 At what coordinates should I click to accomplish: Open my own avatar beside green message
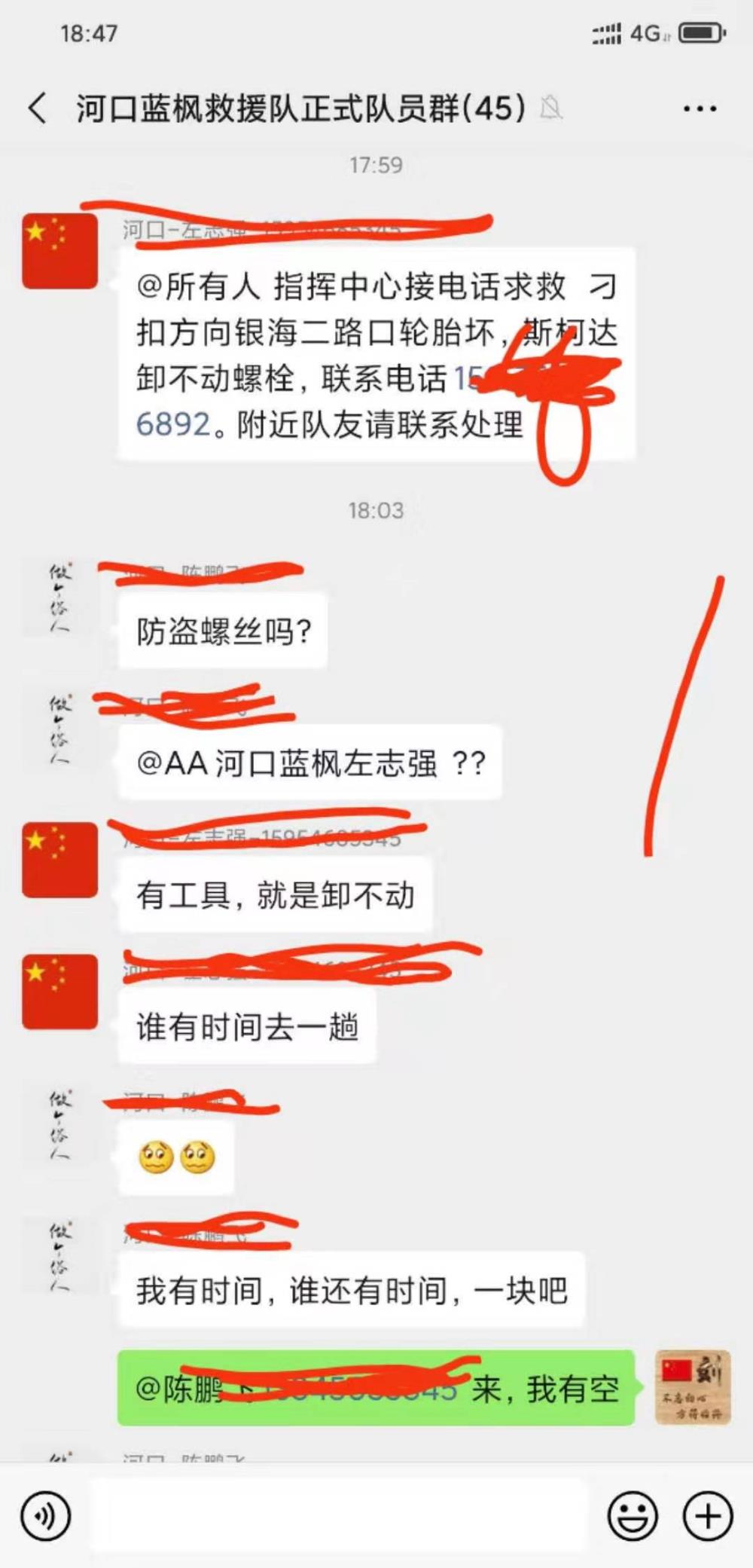693,1387
